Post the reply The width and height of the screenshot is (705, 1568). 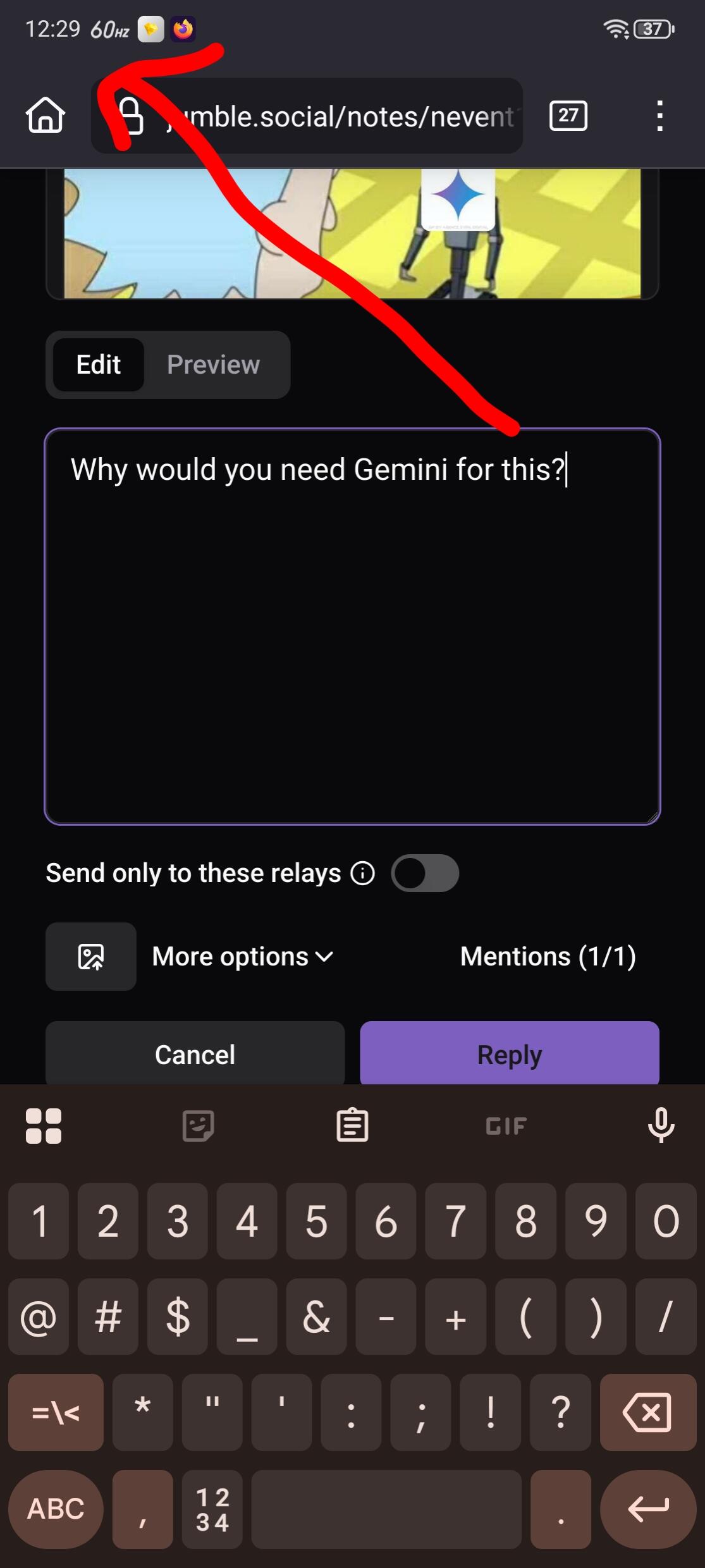[510, 1054]
